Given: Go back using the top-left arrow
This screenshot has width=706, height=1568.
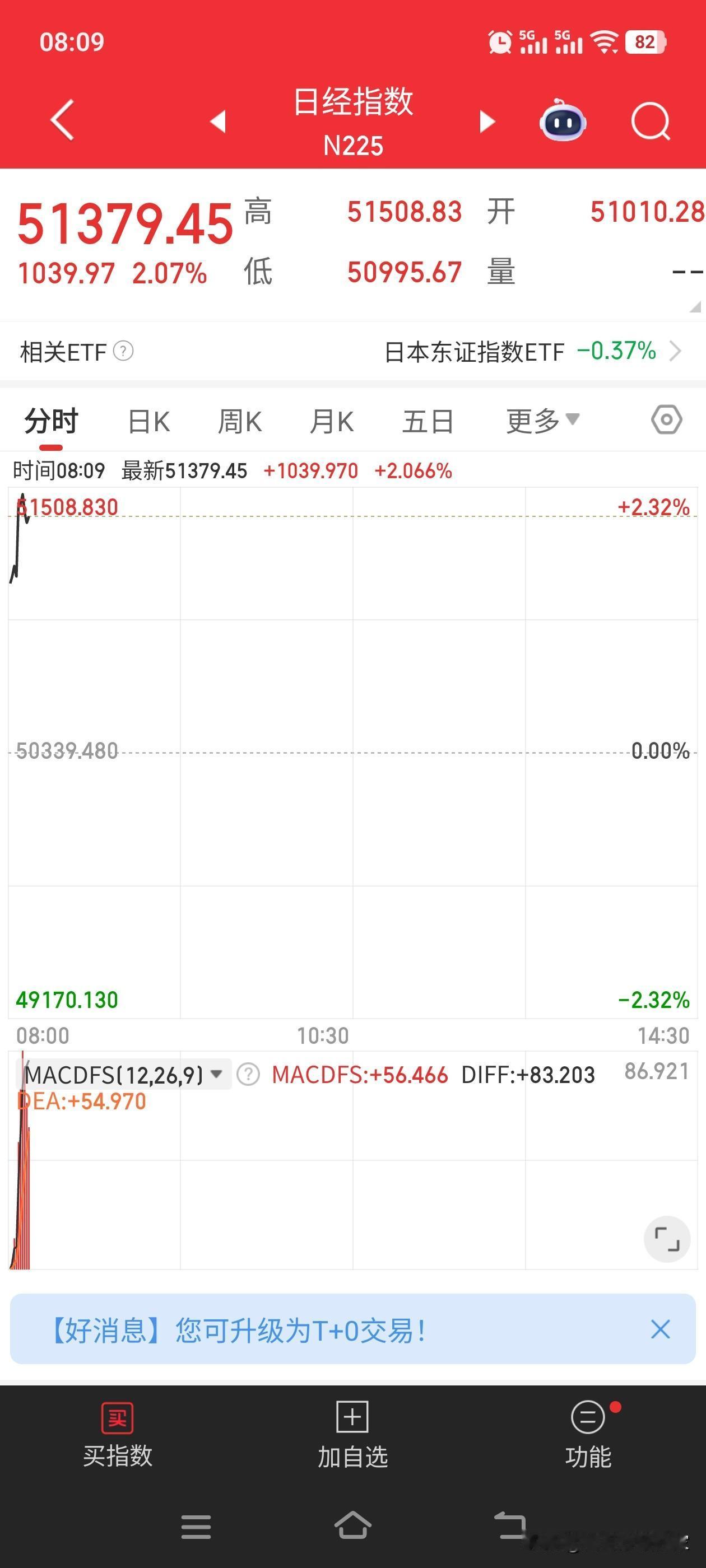Looking at the screenshot, I should pos(63,120).
